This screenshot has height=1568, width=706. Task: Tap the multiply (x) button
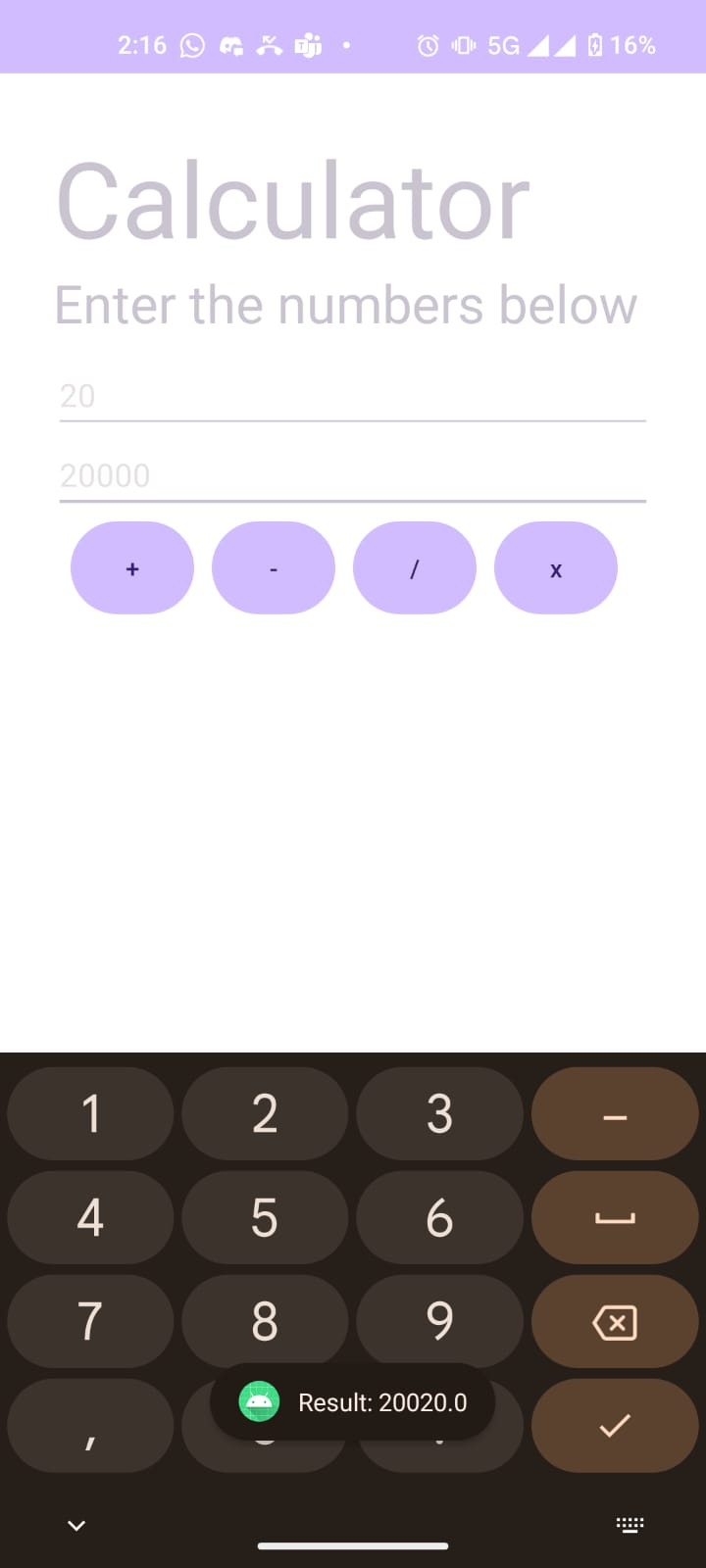pyautogui.click(x=556, y=567)
